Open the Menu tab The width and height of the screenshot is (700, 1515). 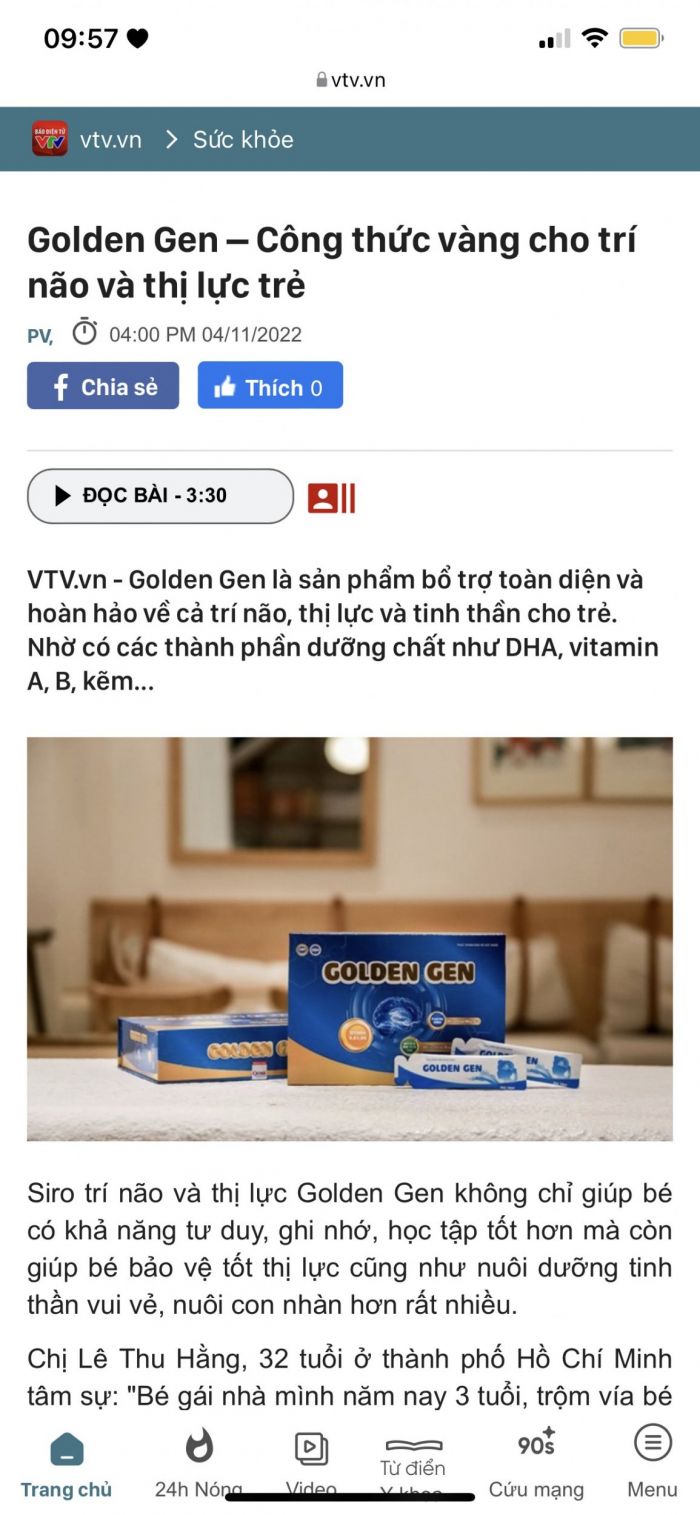pyautogui.click(x=652, y=1463)
